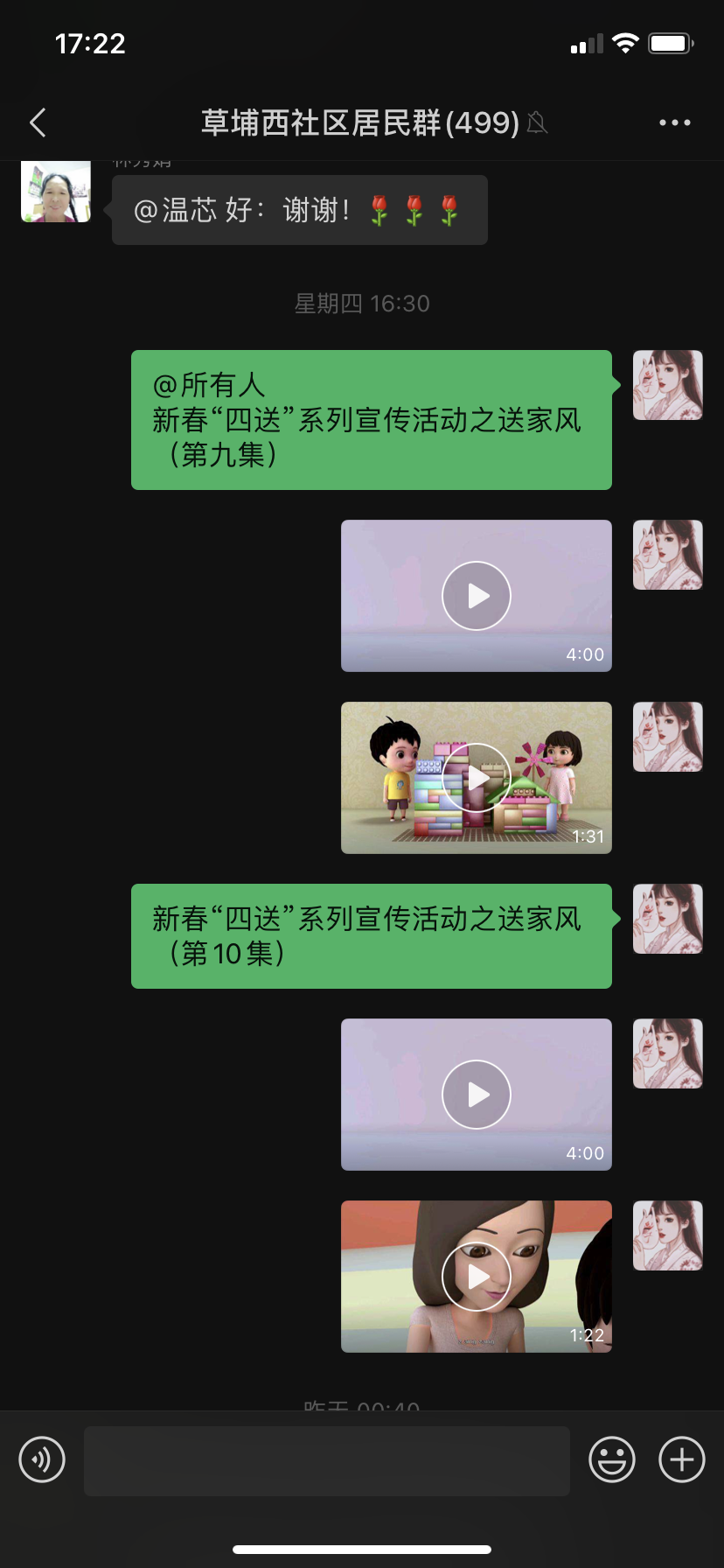Play the 4:00 video under the 第九集 message
The image size is (724, 1568).
pyautogui.click(x=476, y=596)
